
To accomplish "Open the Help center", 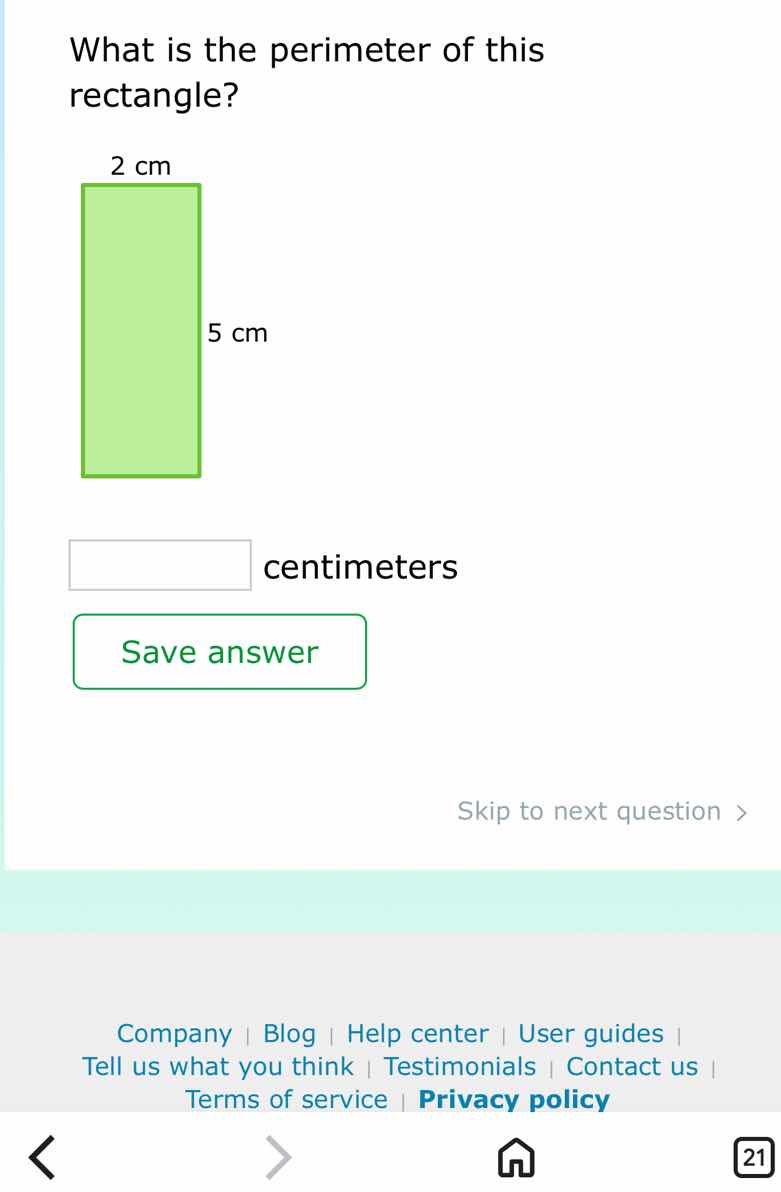I will pos(417,1033).
